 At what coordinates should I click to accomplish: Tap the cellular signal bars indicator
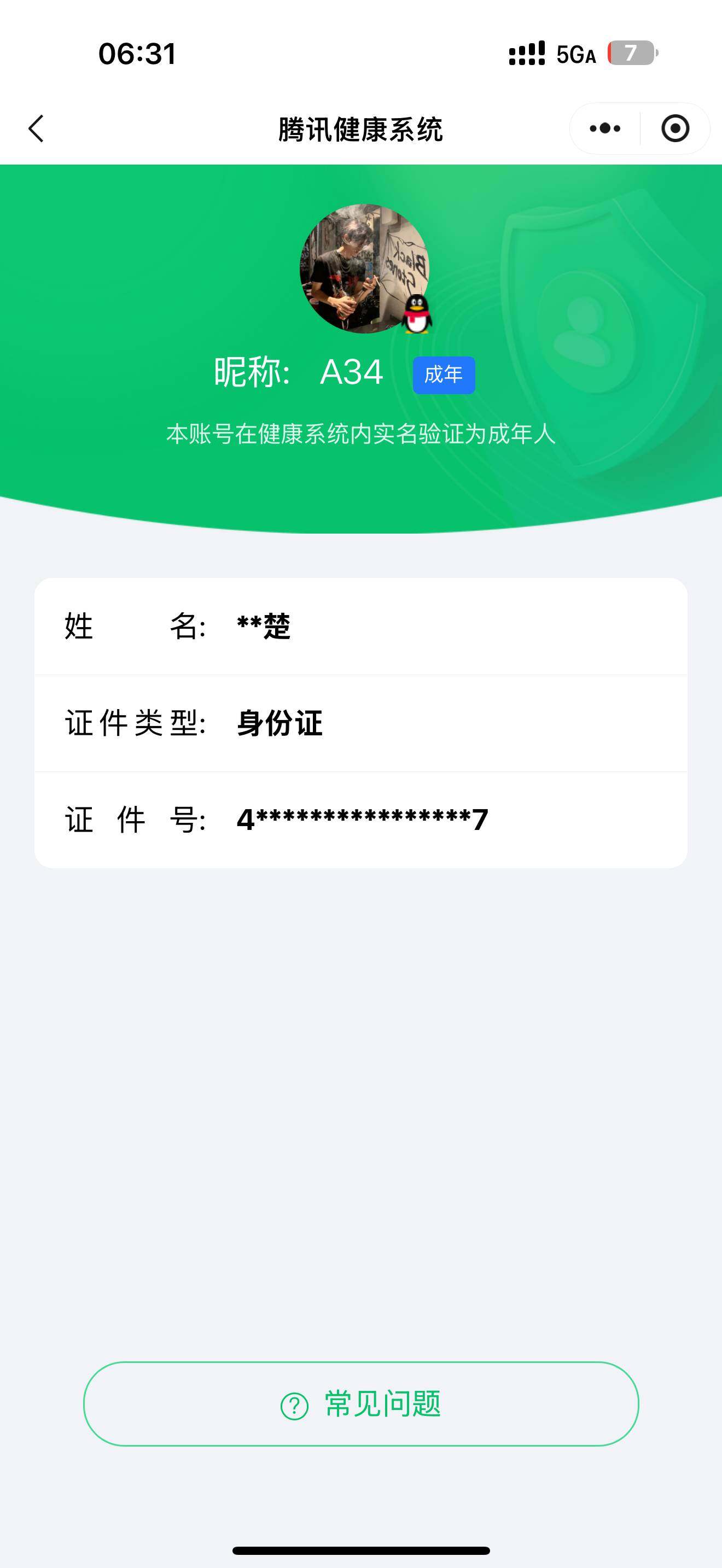pos(527,55)
